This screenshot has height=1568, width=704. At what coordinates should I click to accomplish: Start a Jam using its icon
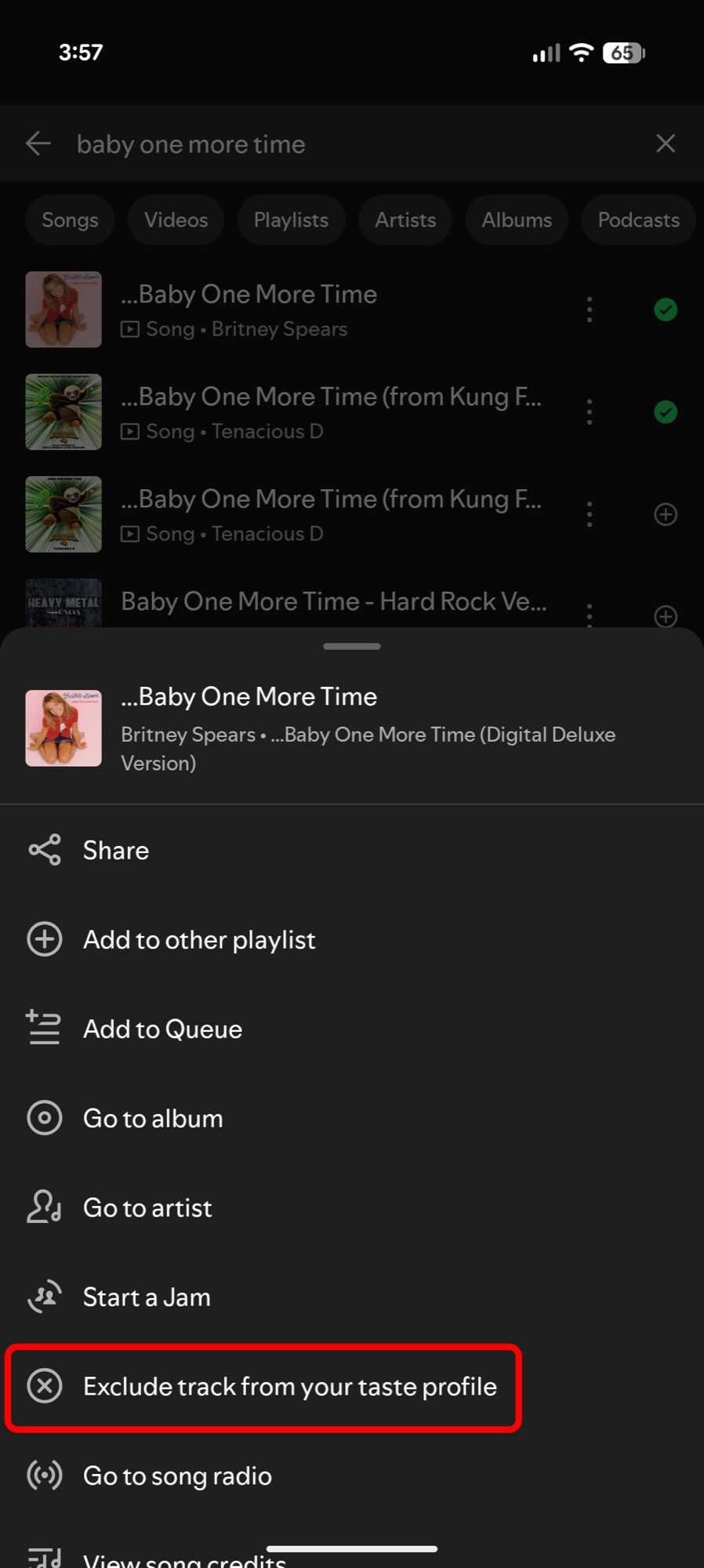[43, 1297]
